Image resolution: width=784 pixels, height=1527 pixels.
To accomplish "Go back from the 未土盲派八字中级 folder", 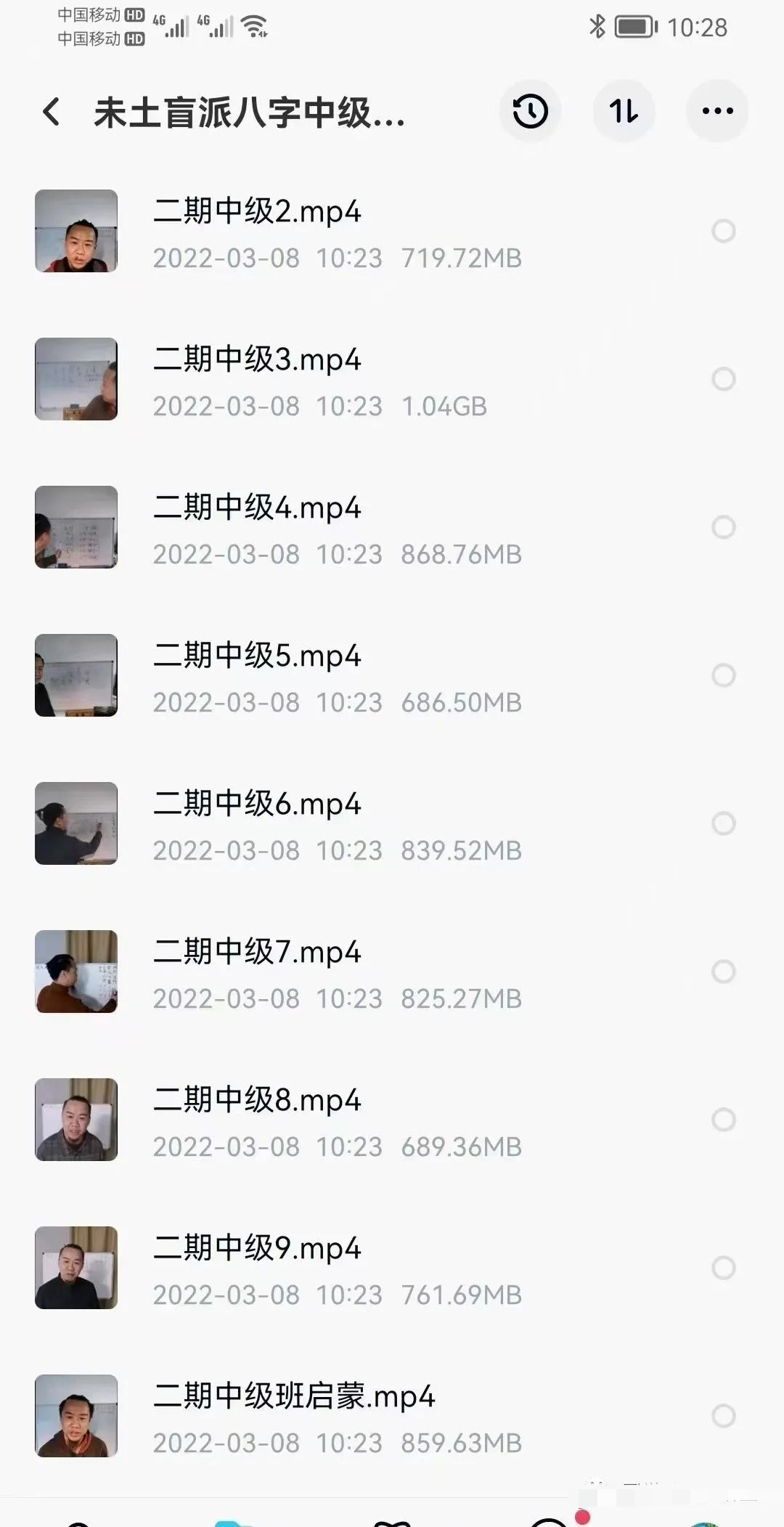I will (x=52, y=112).
